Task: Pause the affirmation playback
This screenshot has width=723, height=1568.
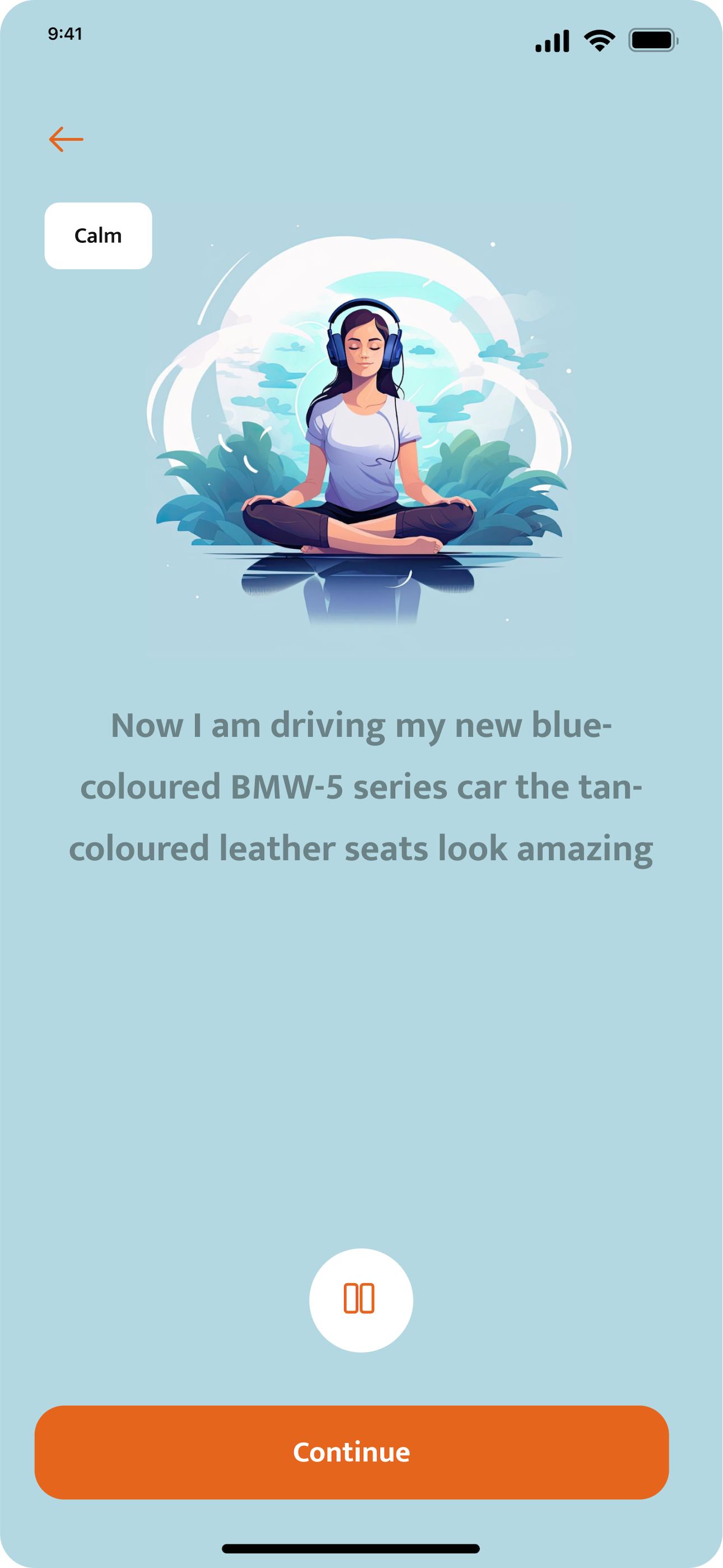Action: [x=360, y=1299]
